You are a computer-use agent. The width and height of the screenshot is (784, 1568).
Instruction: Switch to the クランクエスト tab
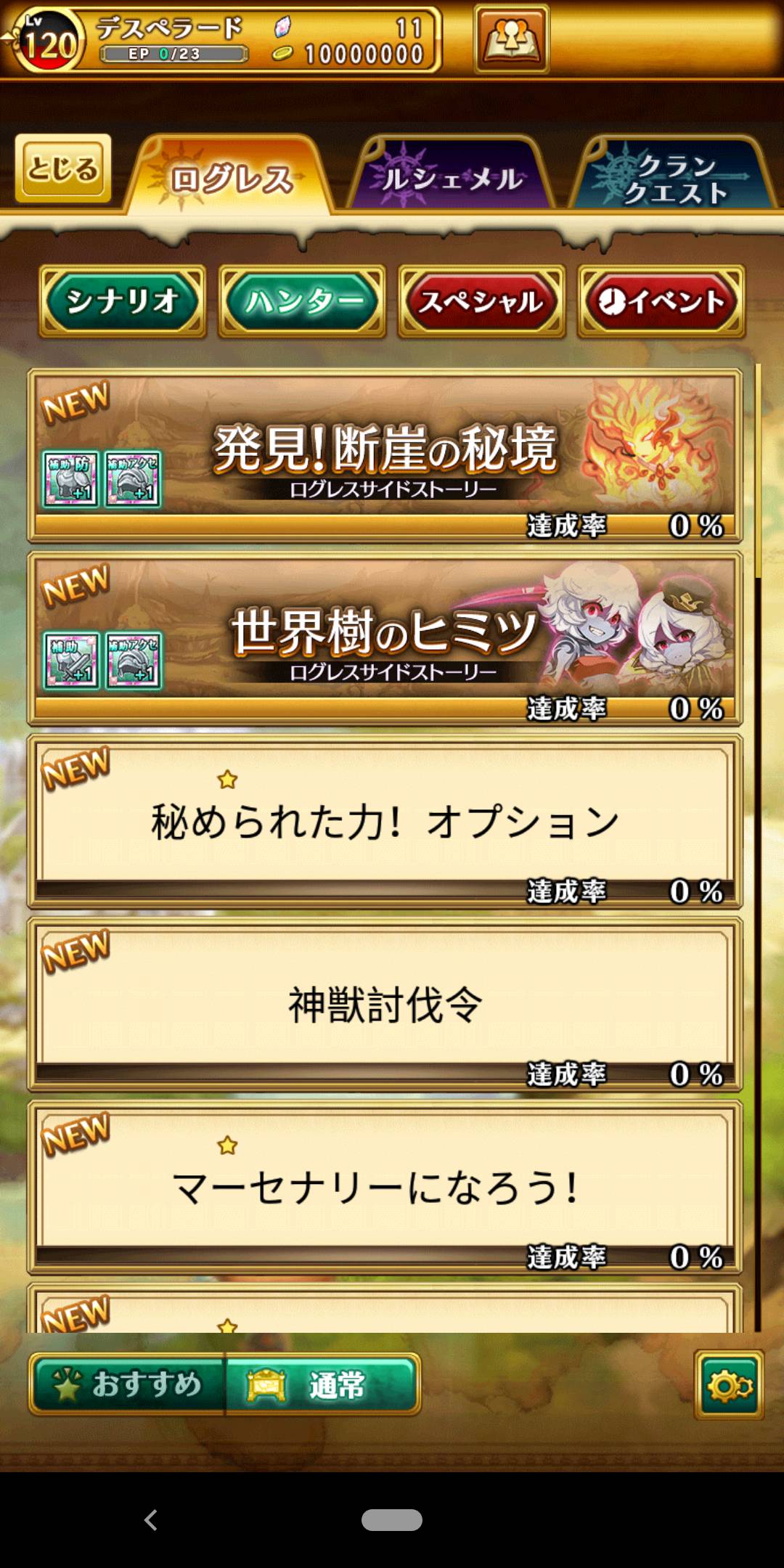[x=671, y=178]
